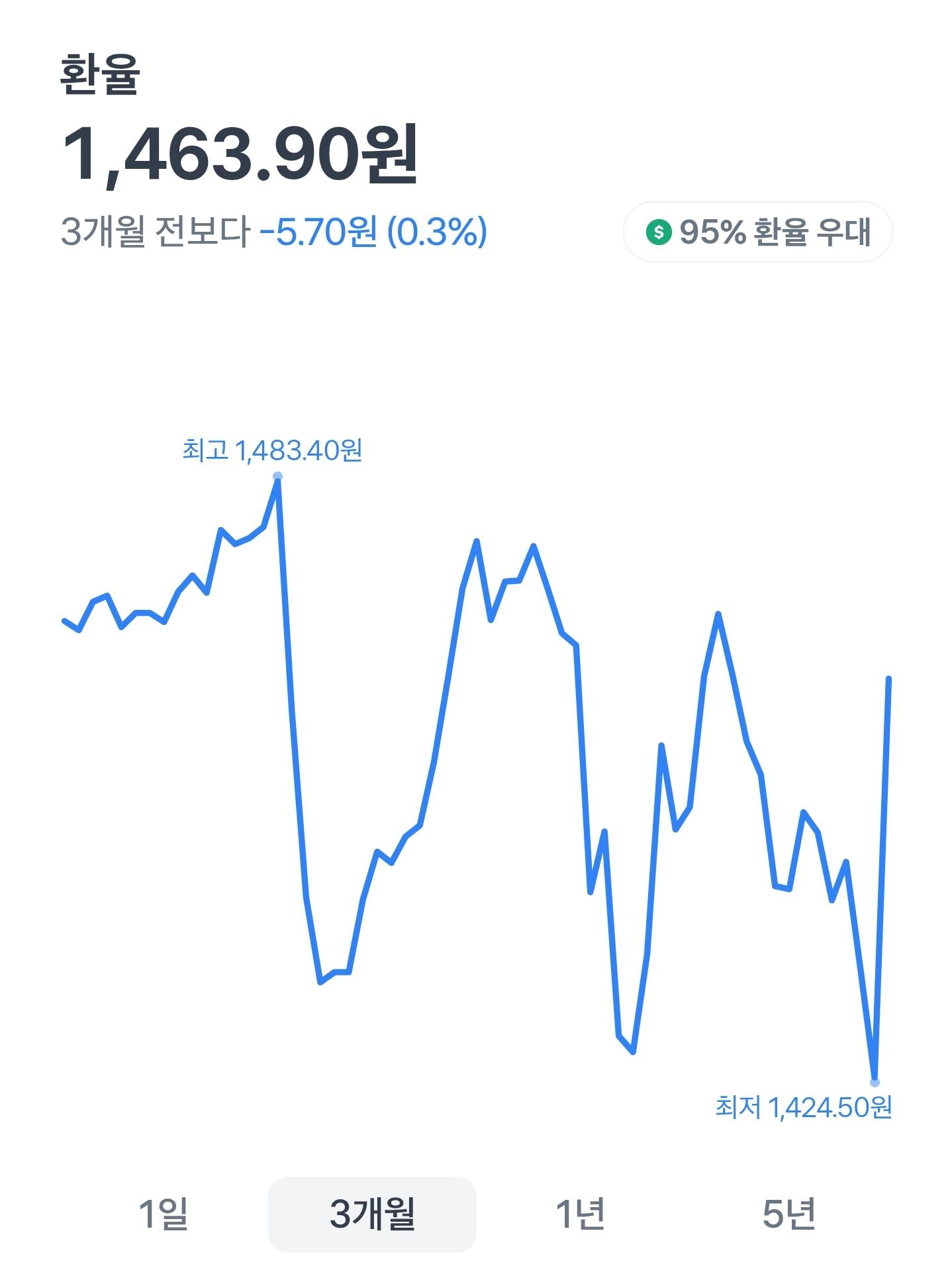Tap the high point marker dot on the chart
The height and width of the screenshot is (1280, 952).
click(x=277, y=476)
